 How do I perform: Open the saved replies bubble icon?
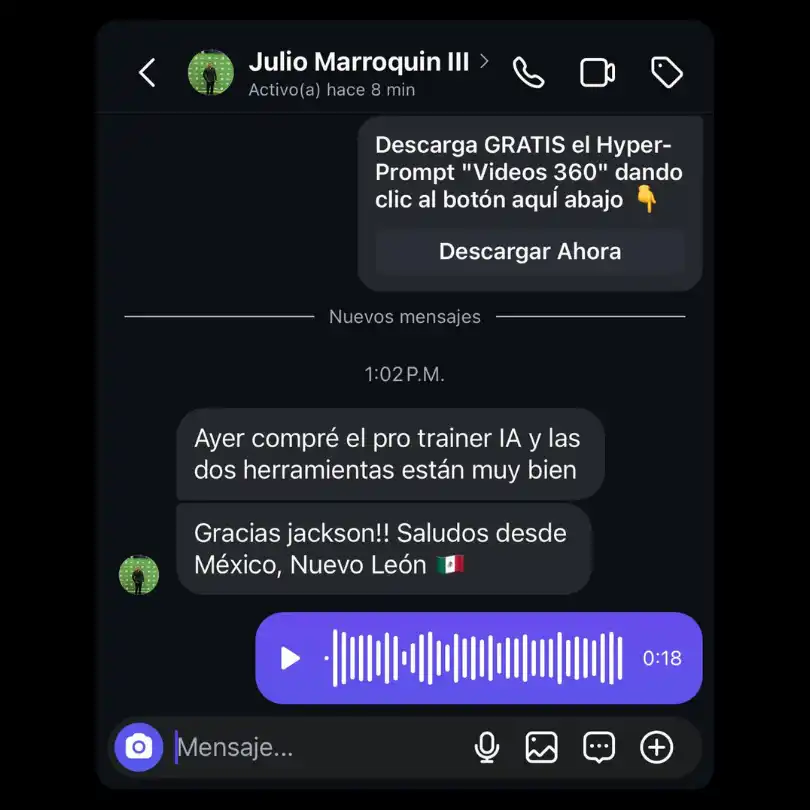599,747
